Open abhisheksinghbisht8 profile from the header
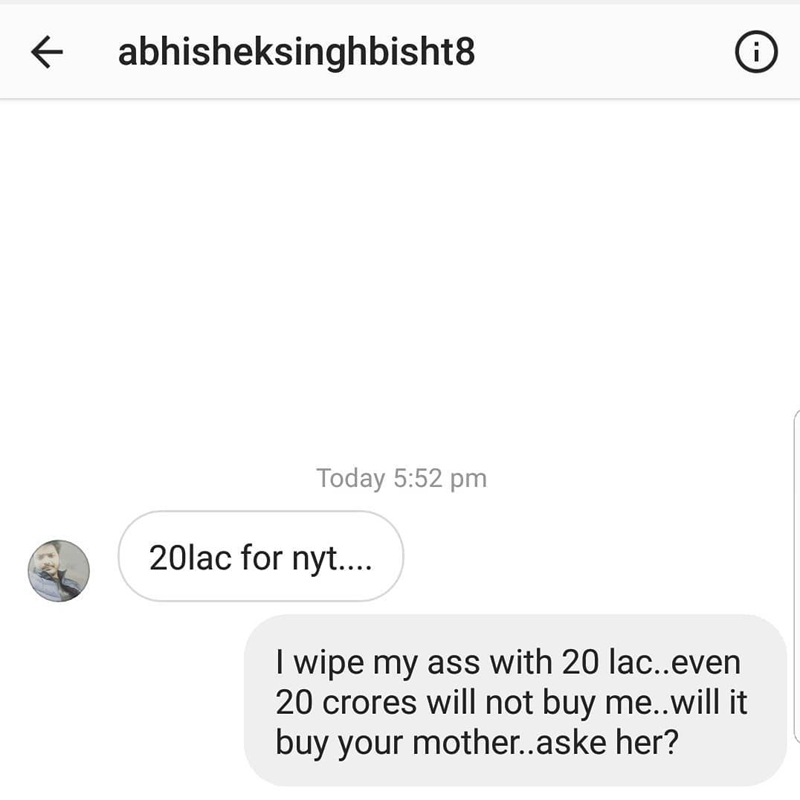Image resolution: width=800 pixels, height=800 pixels. (x=296, y=53)
